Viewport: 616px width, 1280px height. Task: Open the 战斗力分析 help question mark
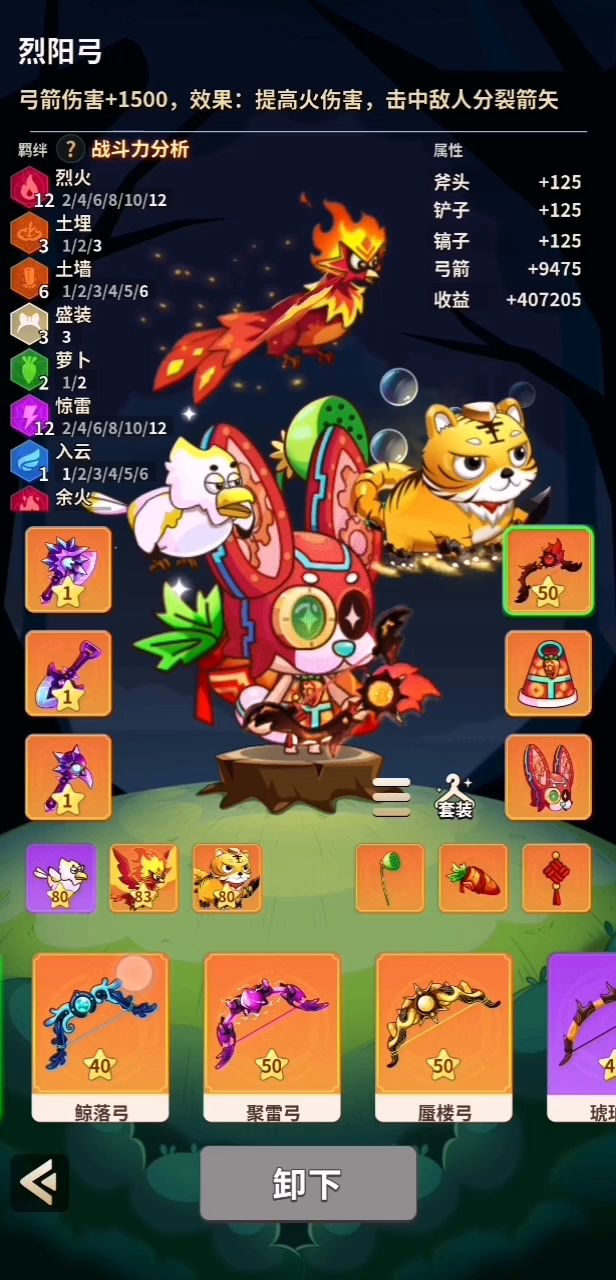70,150
